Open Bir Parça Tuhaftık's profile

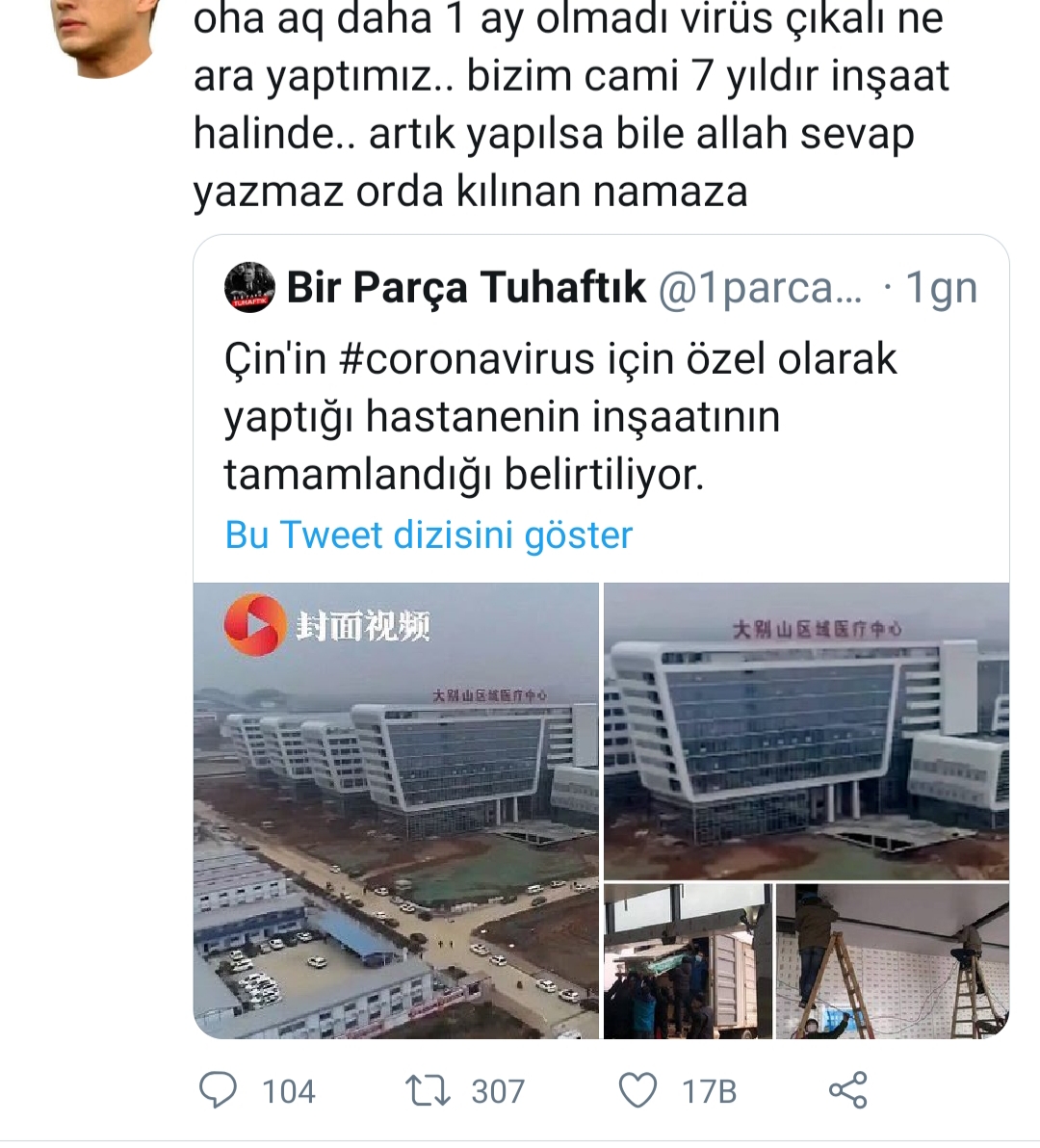click(466, 287)
